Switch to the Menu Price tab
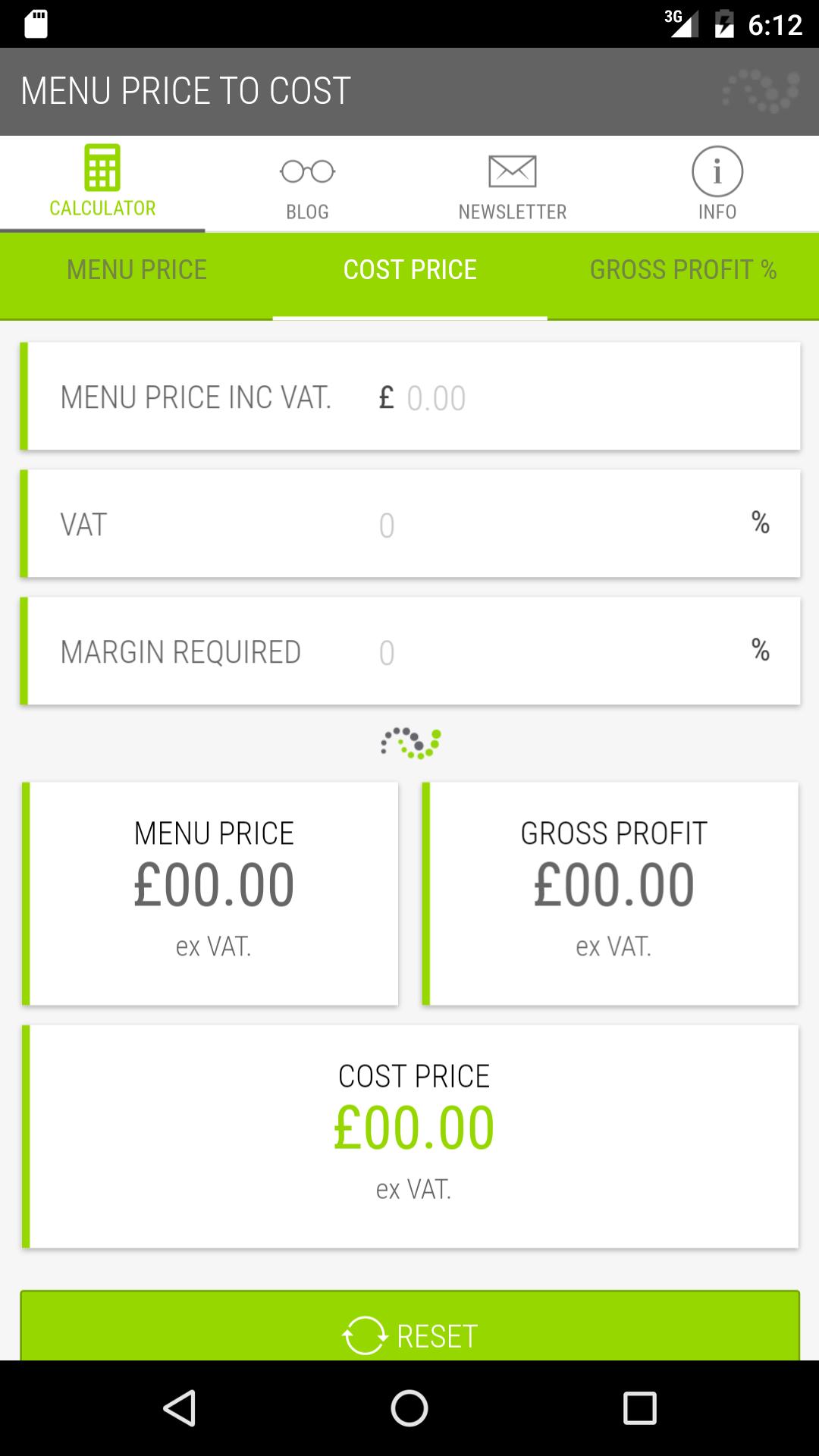This screenshot has width=819, height=1456. click(136, 269)
